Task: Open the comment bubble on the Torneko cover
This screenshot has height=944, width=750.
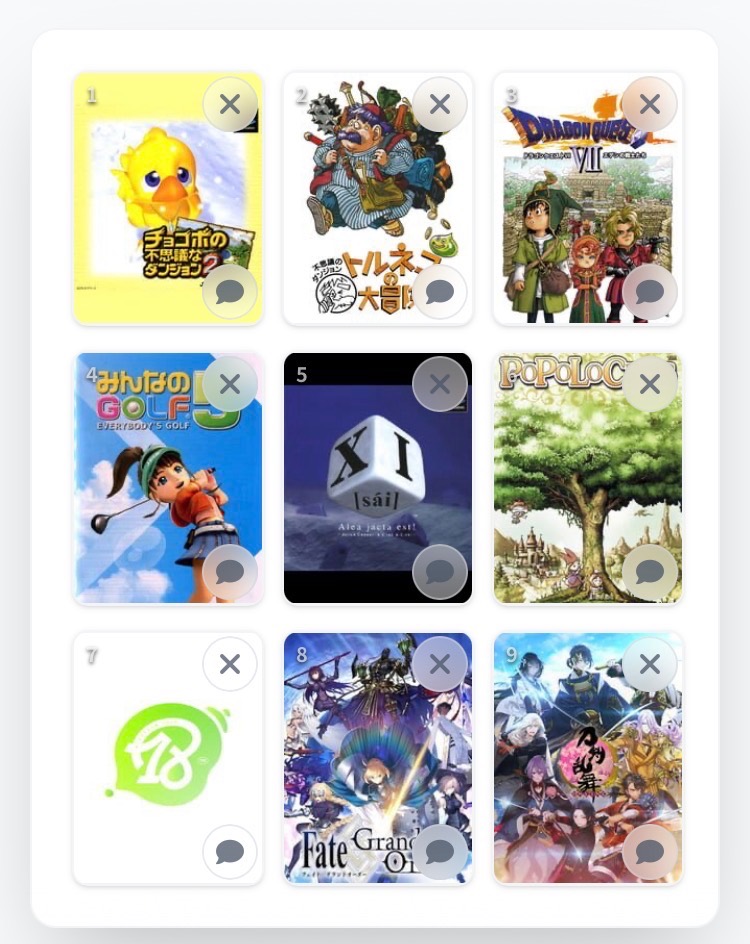Action: coord(440,292)
